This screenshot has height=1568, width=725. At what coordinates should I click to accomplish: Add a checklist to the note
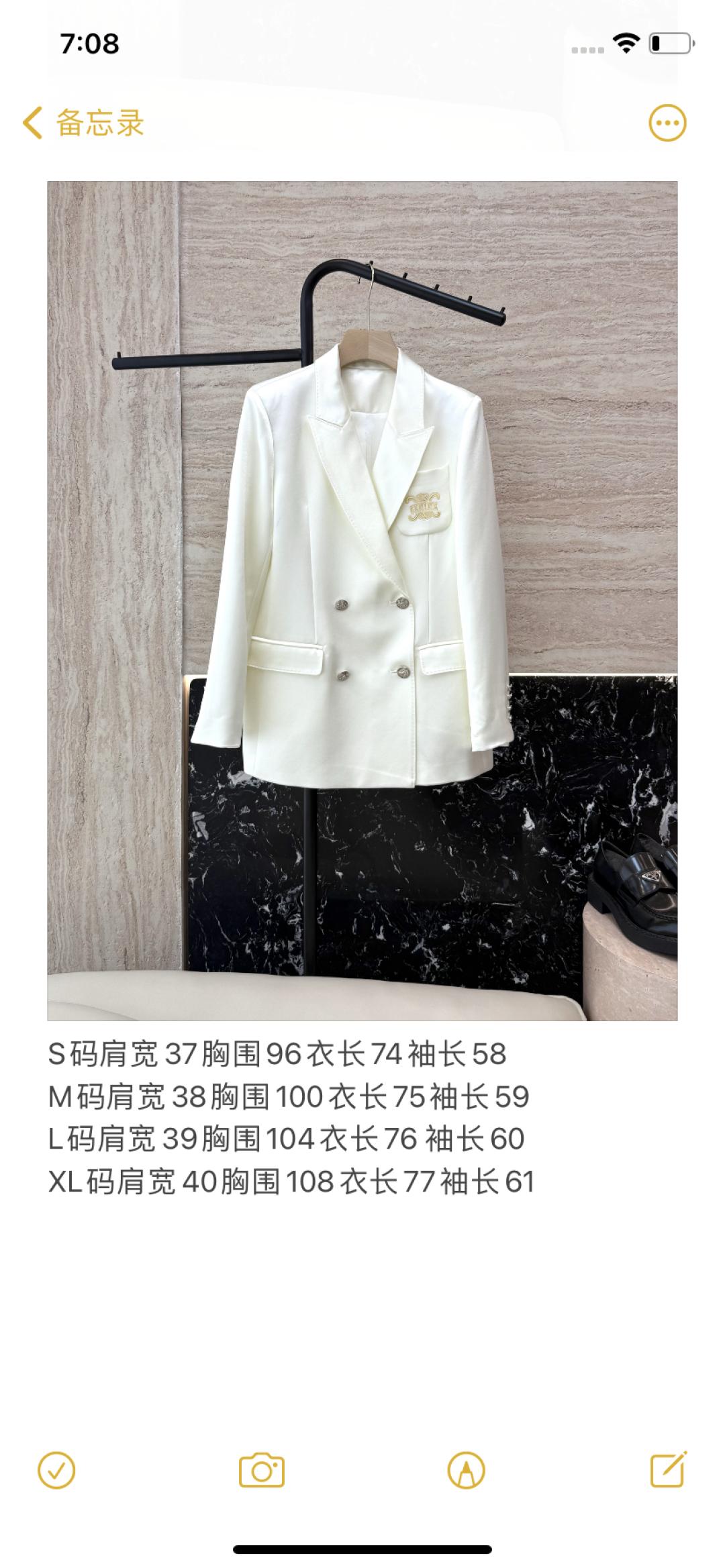[x=57, y=1471]
